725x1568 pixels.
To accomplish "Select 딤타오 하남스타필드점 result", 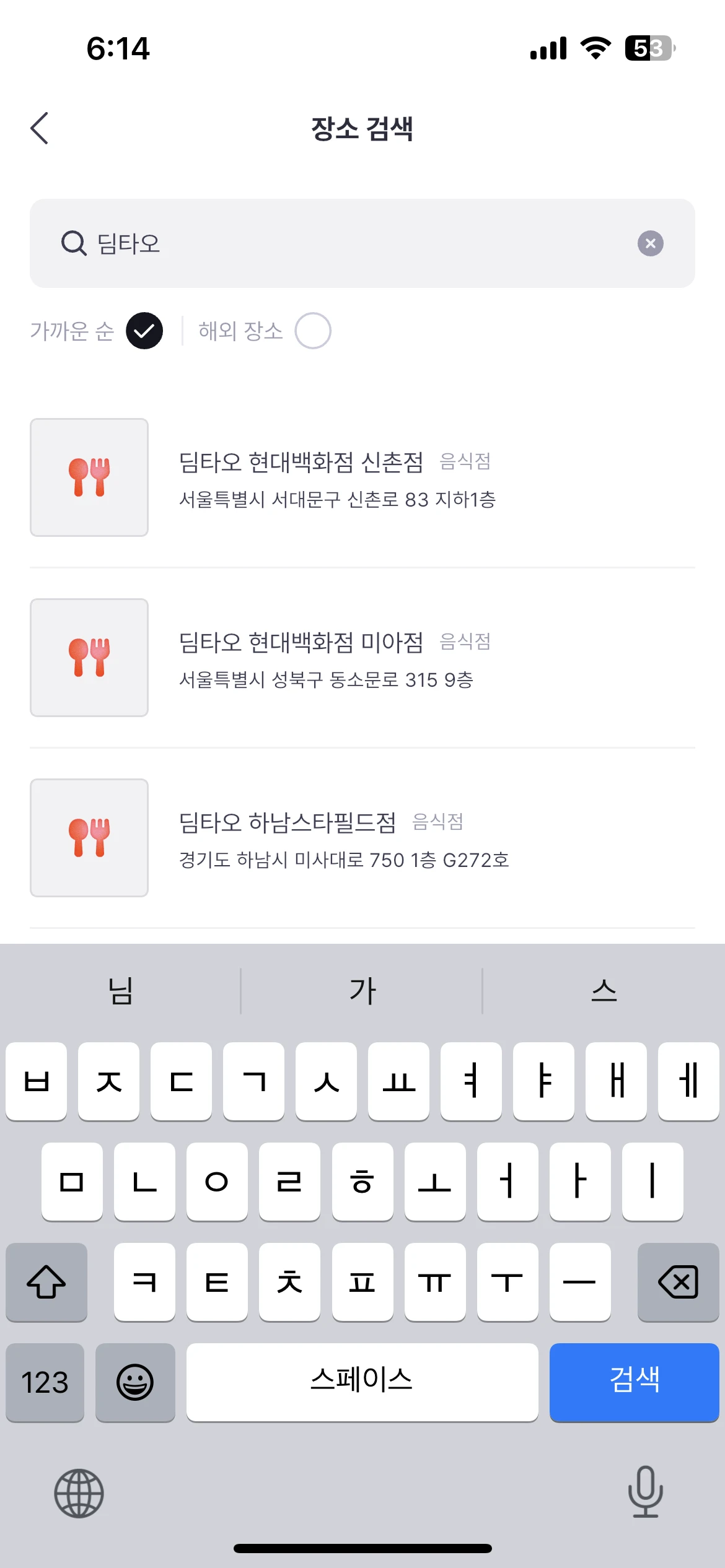I will [362, 838].
